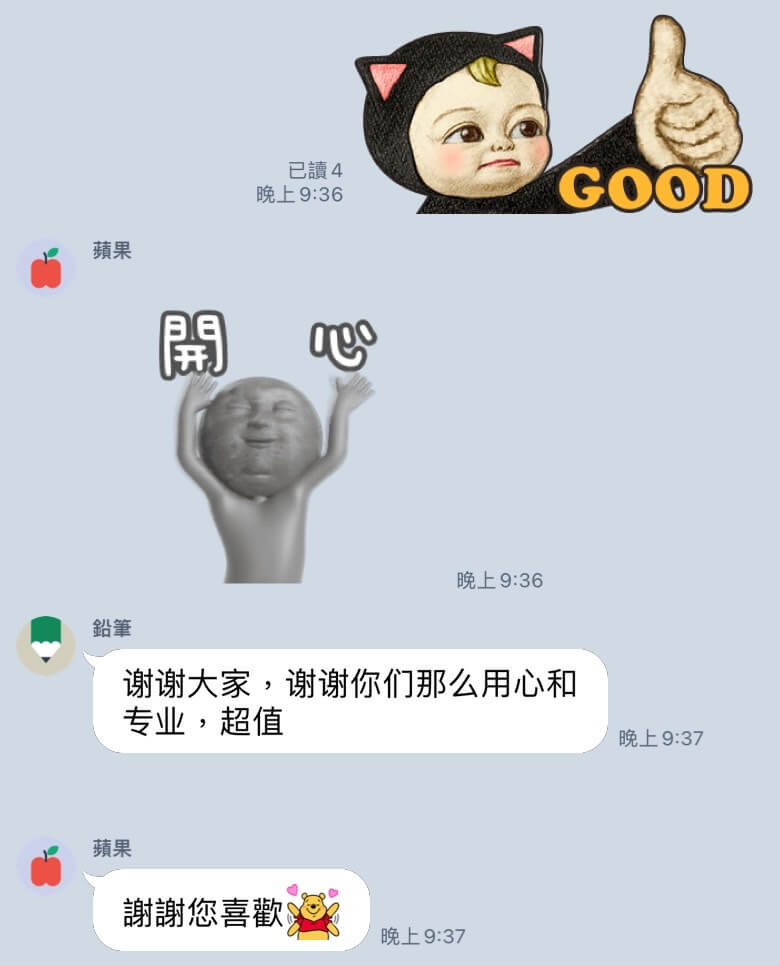Open 蘋果's avatar beside the 開心 sticker
This screenshot has height=966, width=780.
pos(46,268)
